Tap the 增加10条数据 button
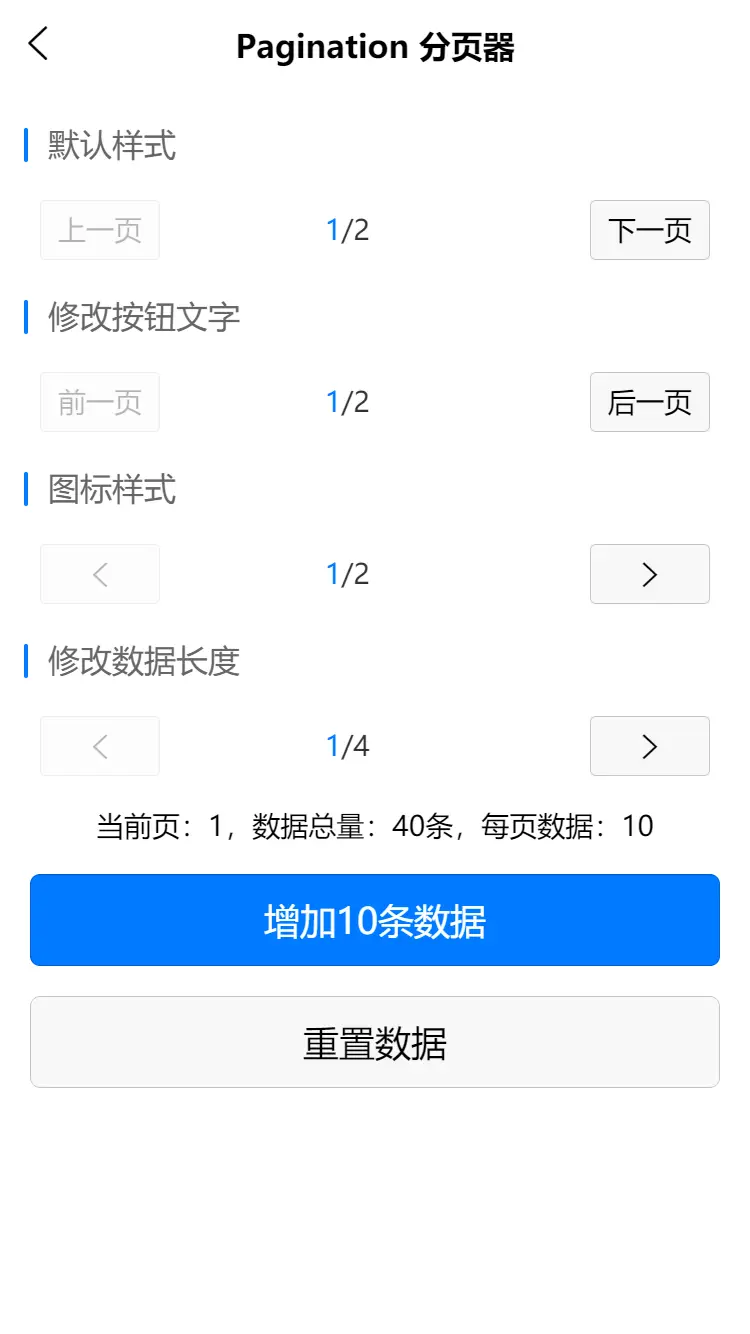Image resolution: width=750 pixels, height=1334 pixels. [x=375, y=920]
